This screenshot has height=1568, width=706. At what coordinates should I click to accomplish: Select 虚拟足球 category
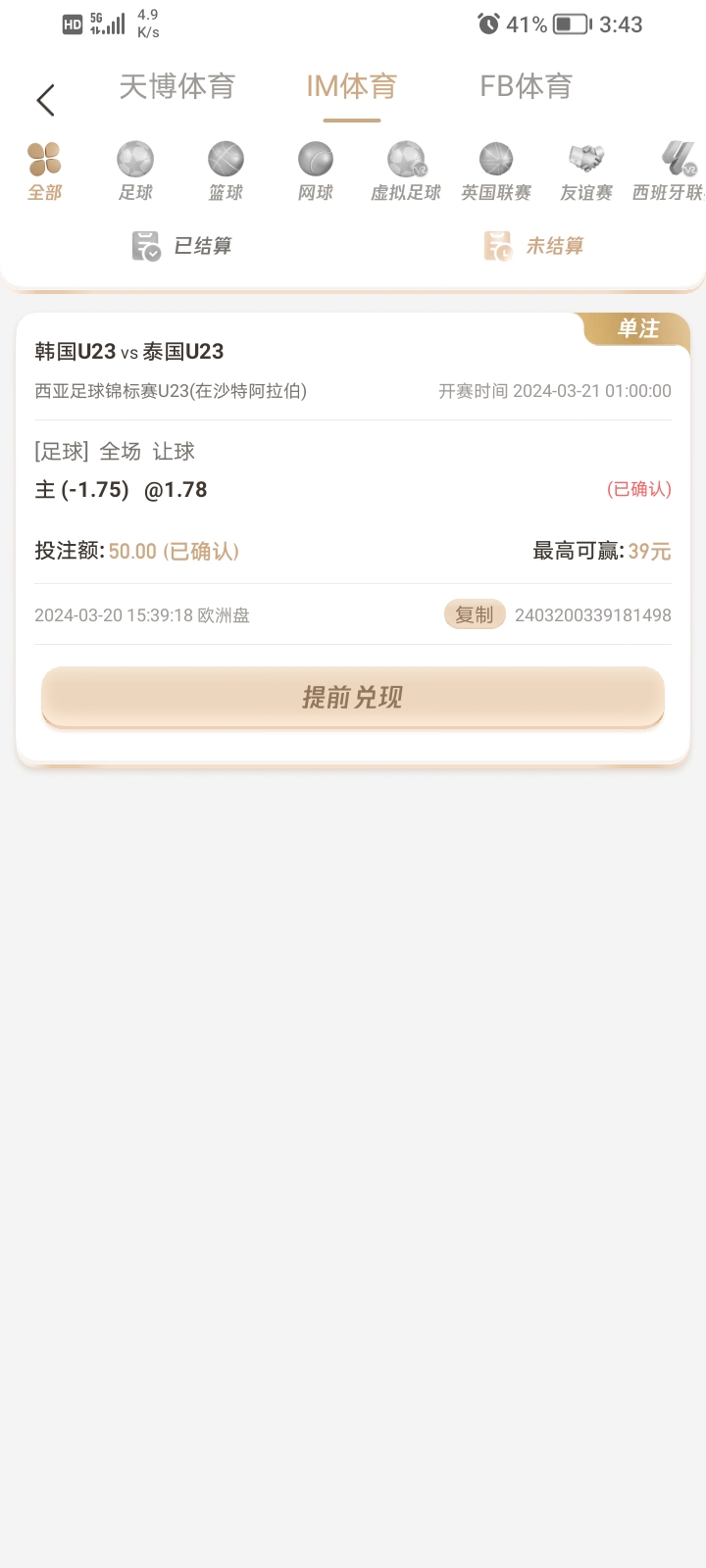coord(406,171)
